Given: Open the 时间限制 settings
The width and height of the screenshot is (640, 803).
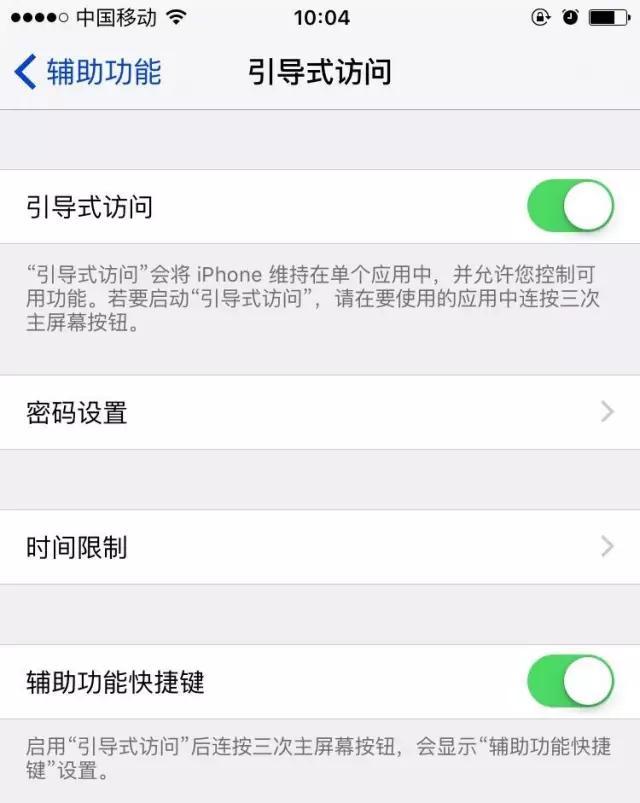Looking at the screenshot, I should click(320, 547).
